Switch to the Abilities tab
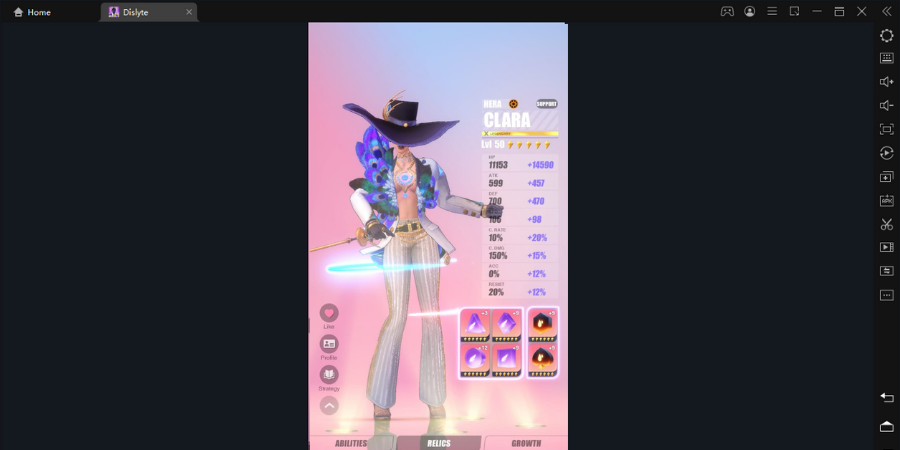The image size is (900, 450). [351, 443]
